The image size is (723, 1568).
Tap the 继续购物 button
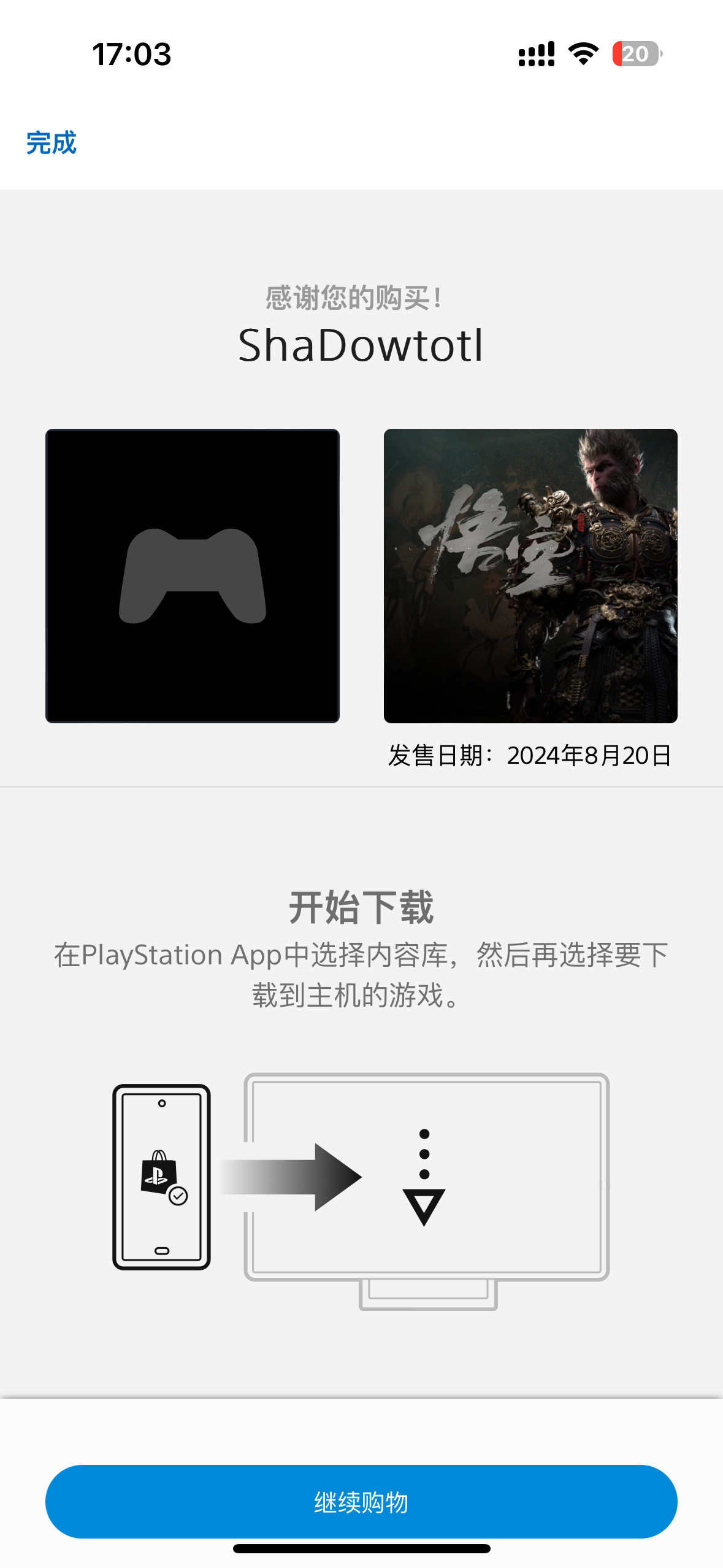click(x=361, y=1501)
